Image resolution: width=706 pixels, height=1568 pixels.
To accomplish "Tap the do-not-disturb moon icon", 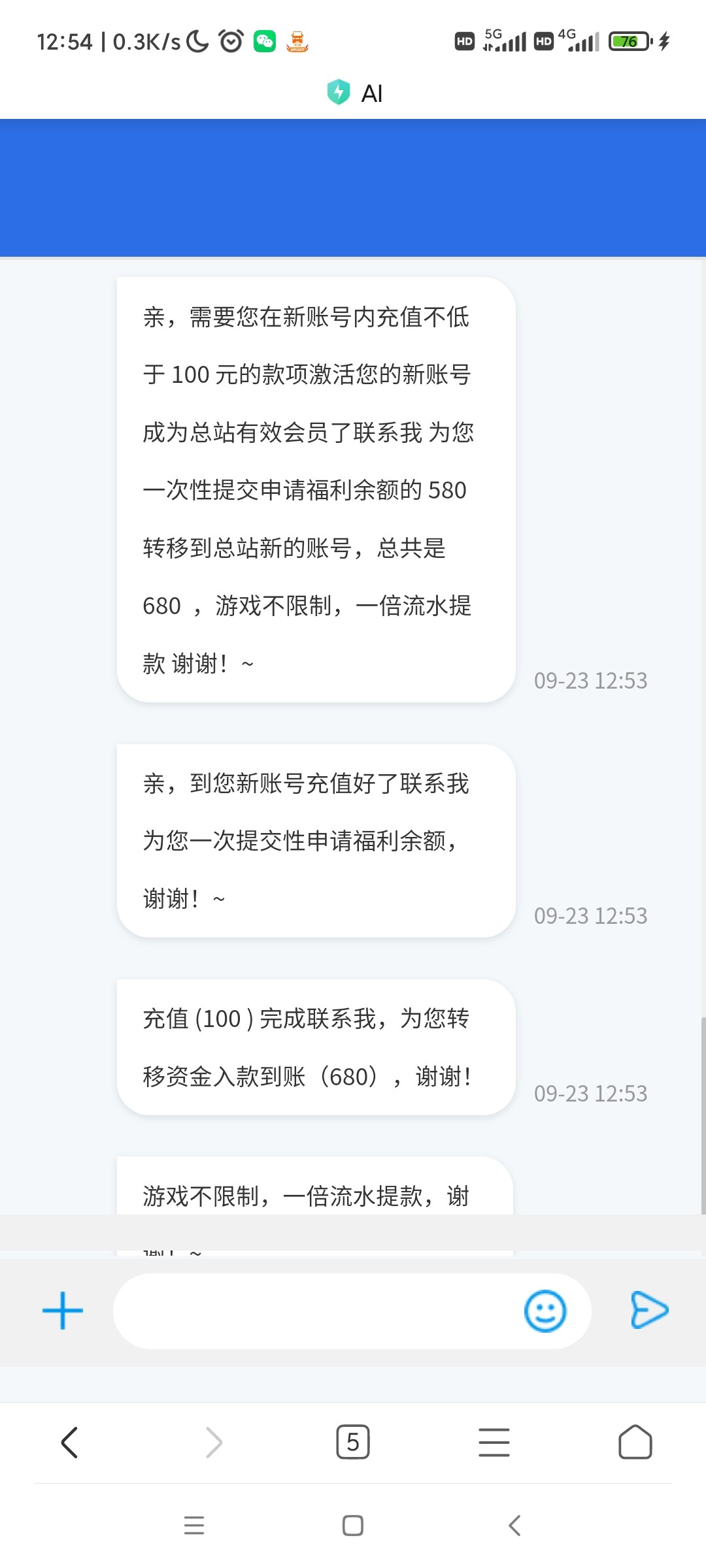I will click(196, 41).
